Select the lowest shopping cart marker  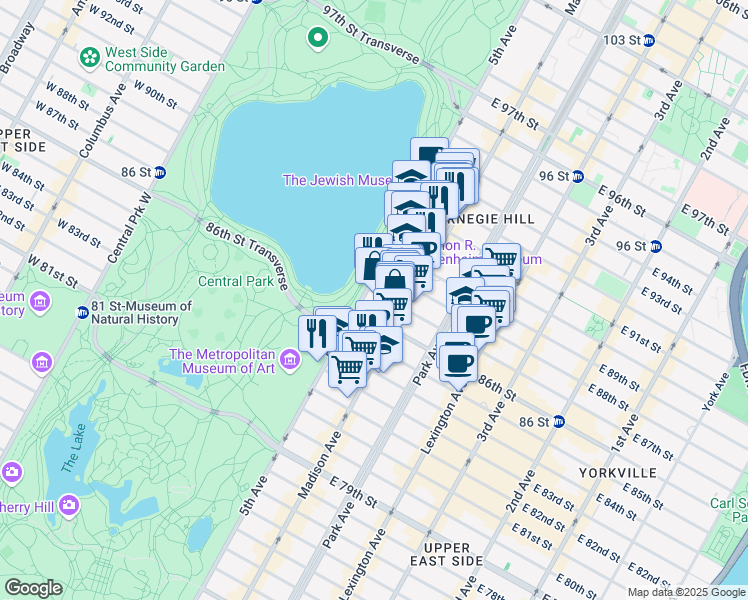[x=348, y=370]
